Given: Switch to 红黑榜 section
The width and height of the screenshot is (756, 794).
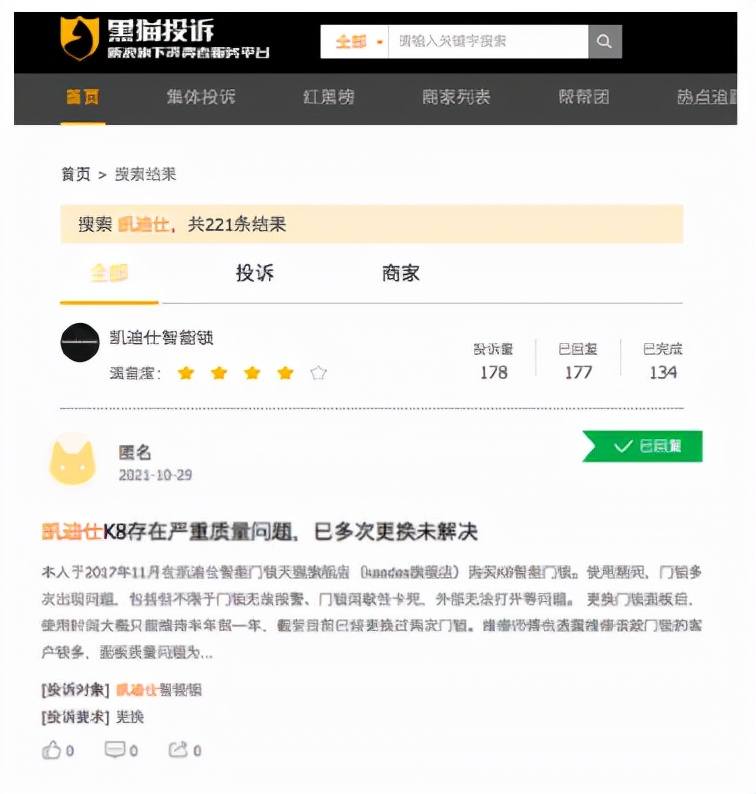Looking at the screenshot, I should 328,97.
